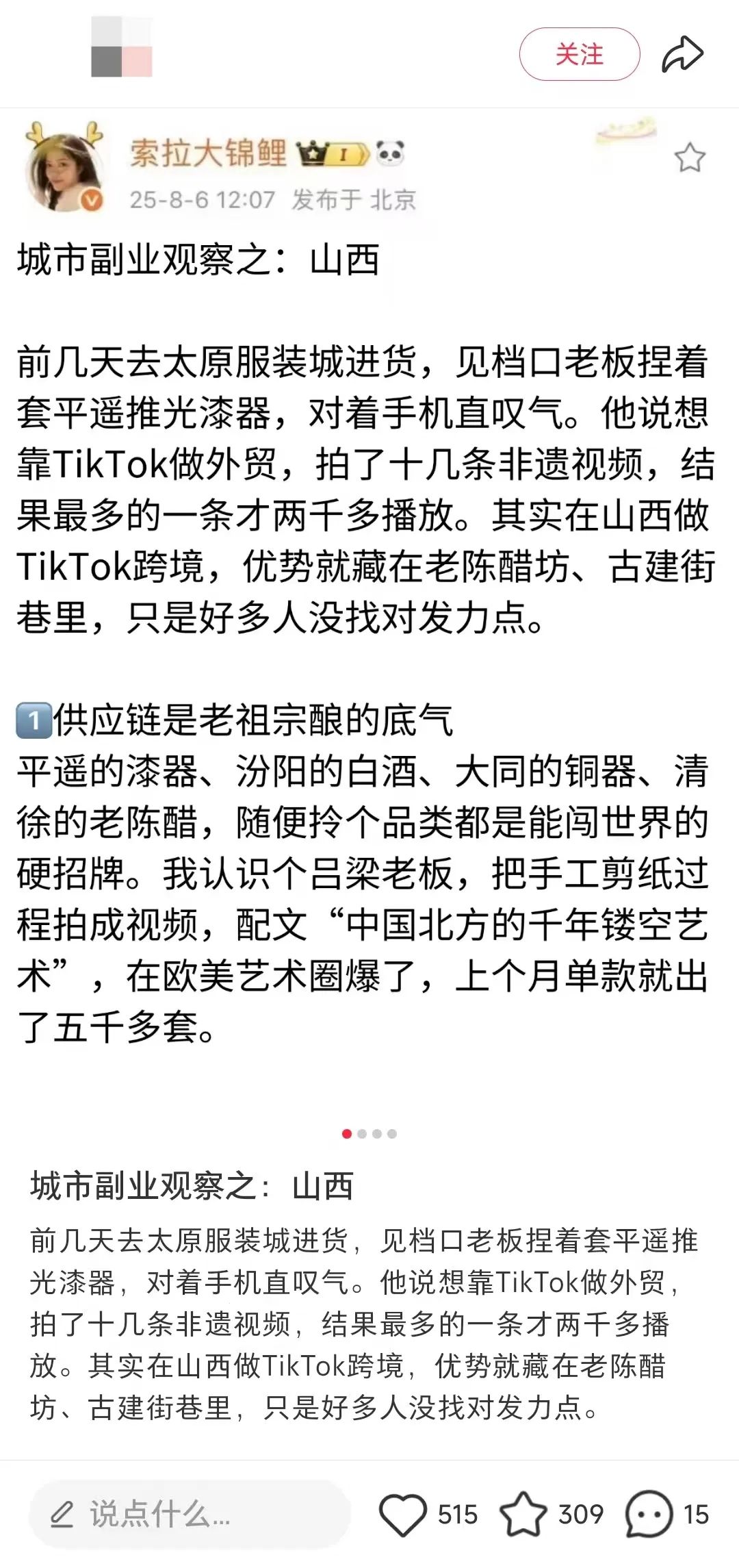Tap the image page indicator dots

pos(369,1134)
